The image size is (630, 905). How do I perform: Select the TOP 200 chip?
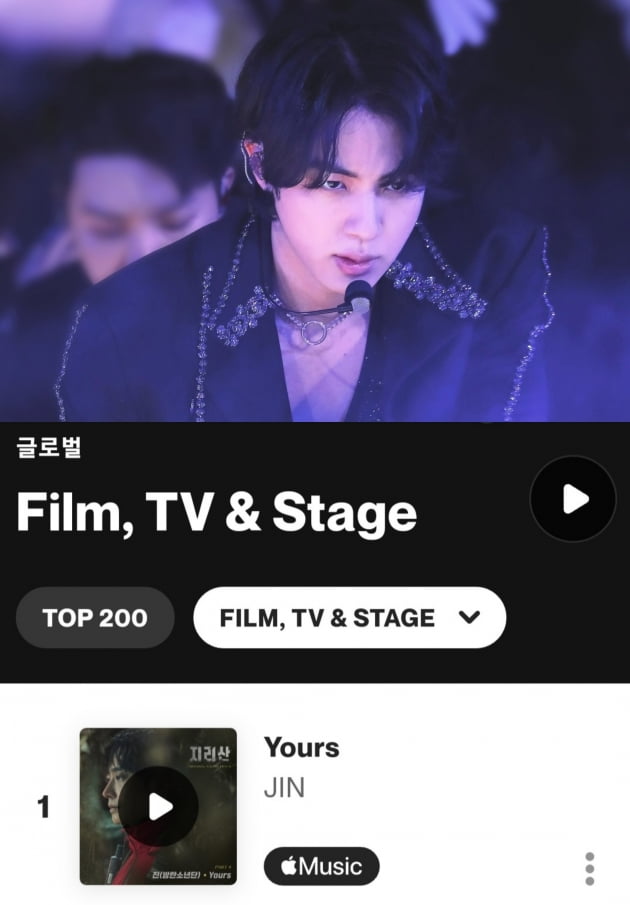[x=95, y=618]
